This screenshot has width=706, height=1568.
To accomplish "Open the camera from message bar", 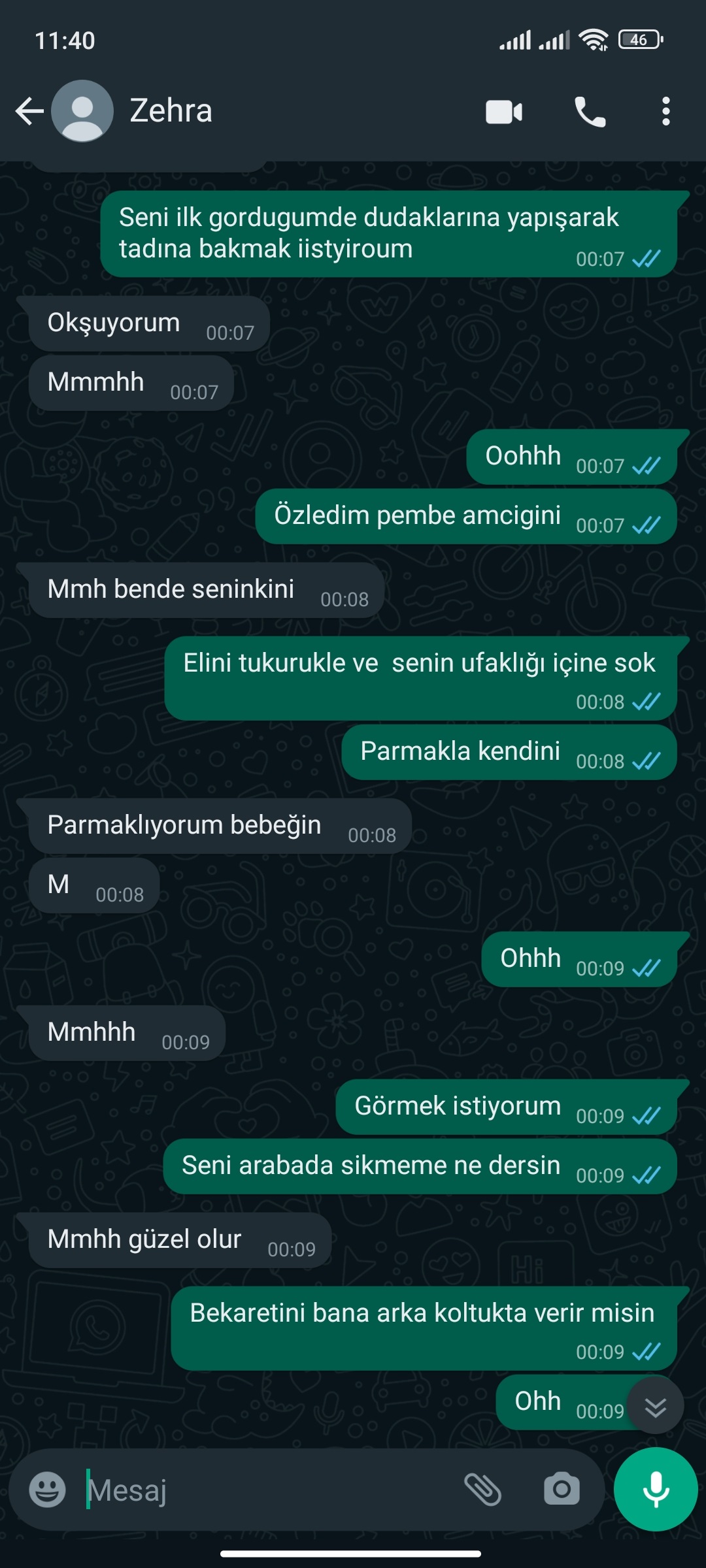I will point(562,1490).
